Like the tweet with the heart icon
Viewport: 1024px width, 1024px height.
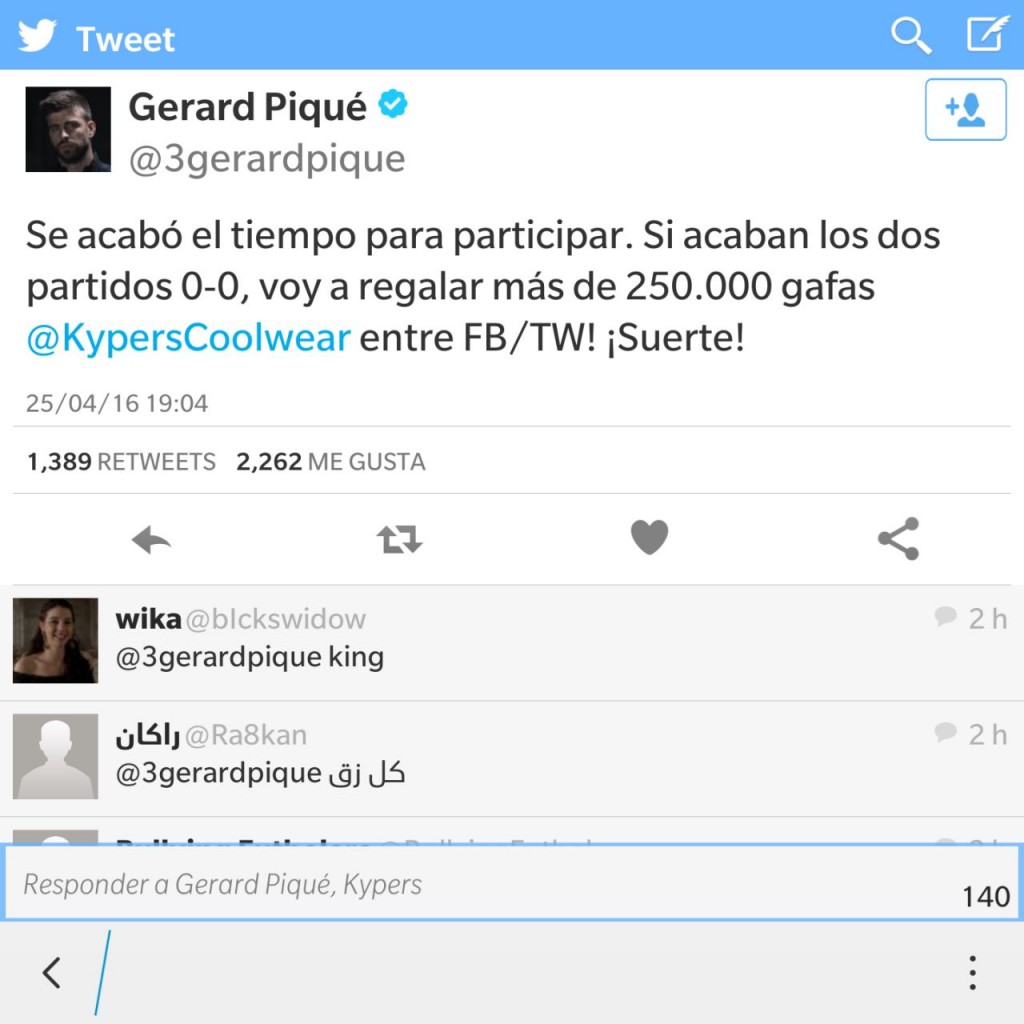coord(649,539)
